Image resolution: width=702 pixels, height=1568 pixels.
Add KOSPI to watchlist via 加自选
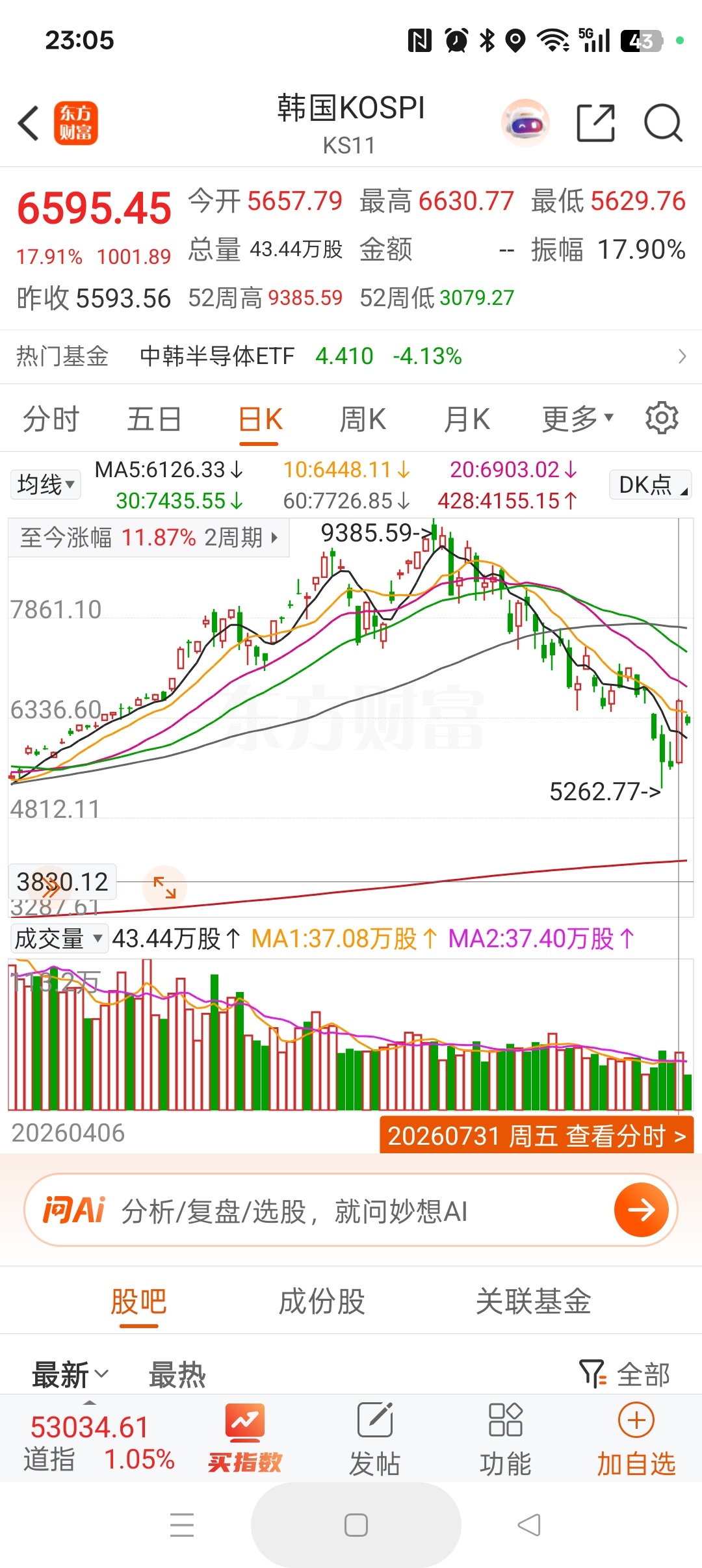(x=636, y=1439)
